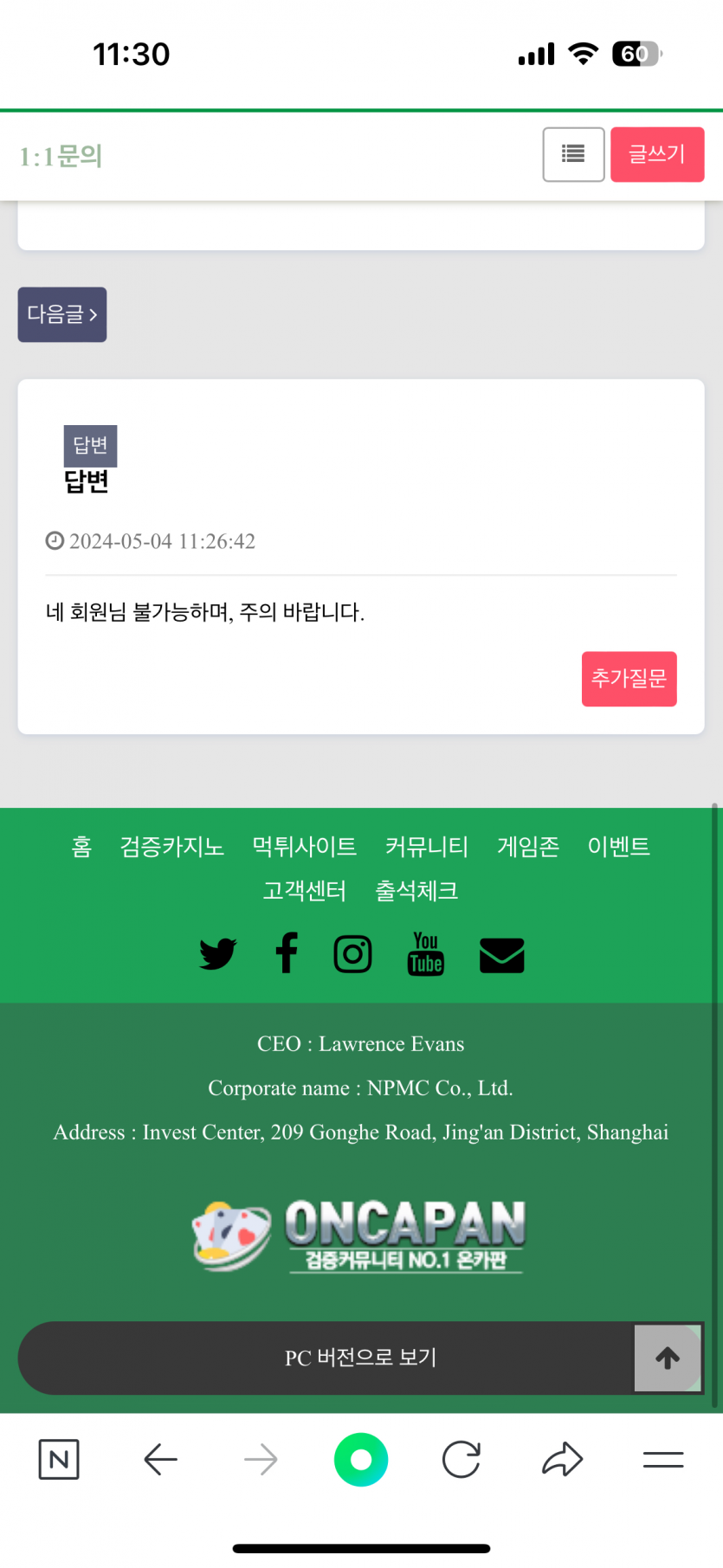Open the 이벤트 footer link
Screen dimensions: 723x1568
click(x=618, y=846)
